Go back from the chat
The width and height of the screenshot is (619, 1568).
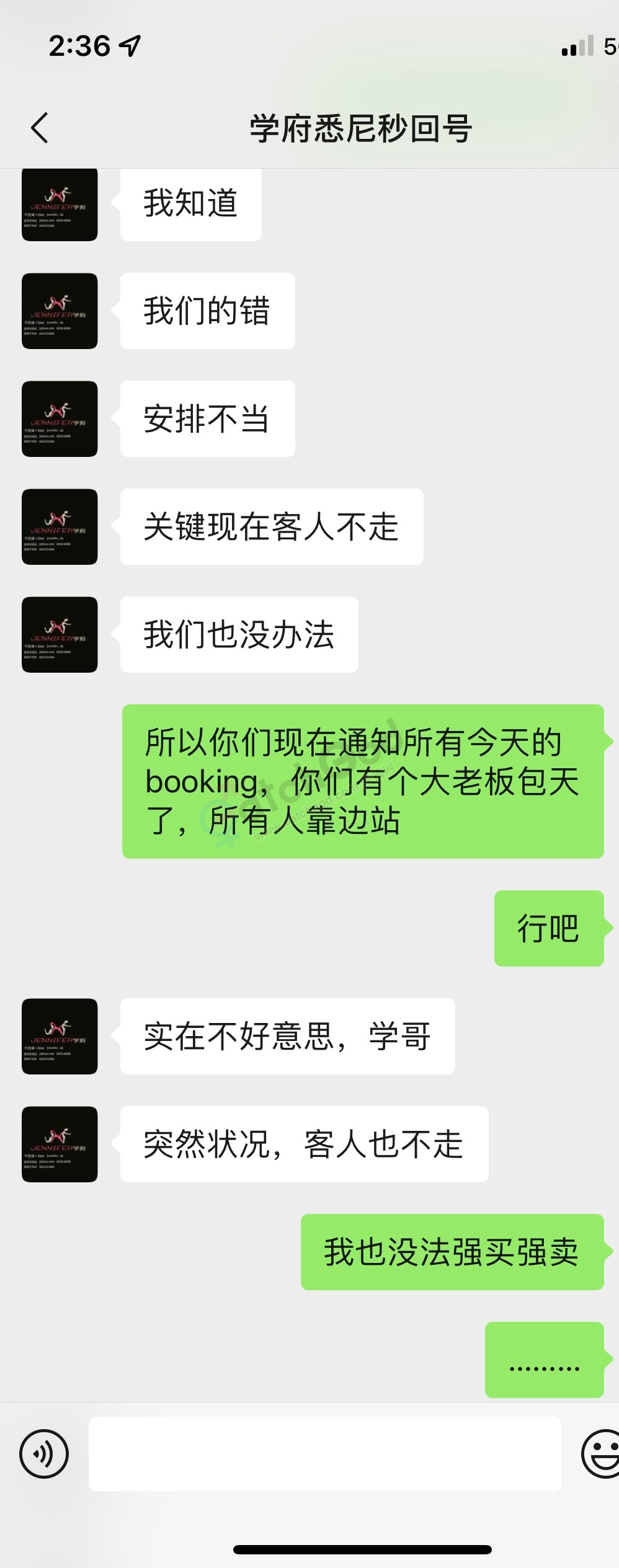pyautogui.click(x=40, y=128)
